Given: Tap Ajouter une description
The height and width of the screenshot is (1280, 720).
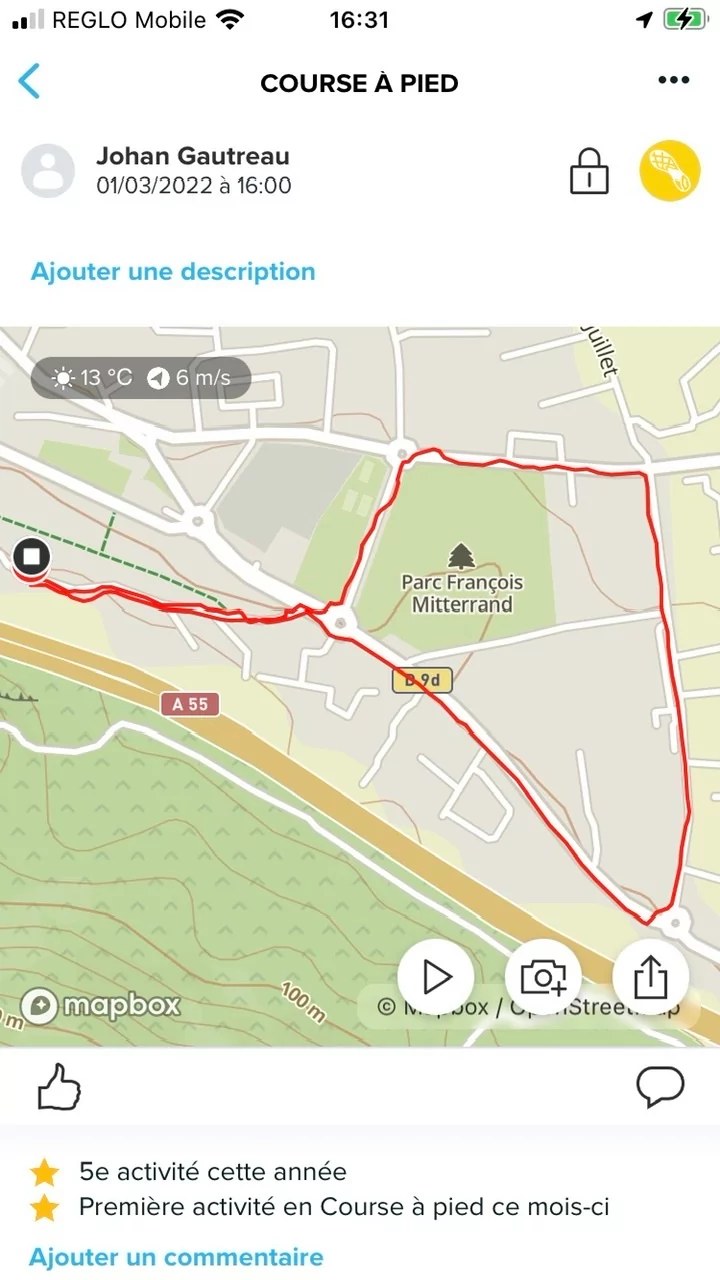Looking at the screenshot, I should pyautogui.click(x=173, y=271).
